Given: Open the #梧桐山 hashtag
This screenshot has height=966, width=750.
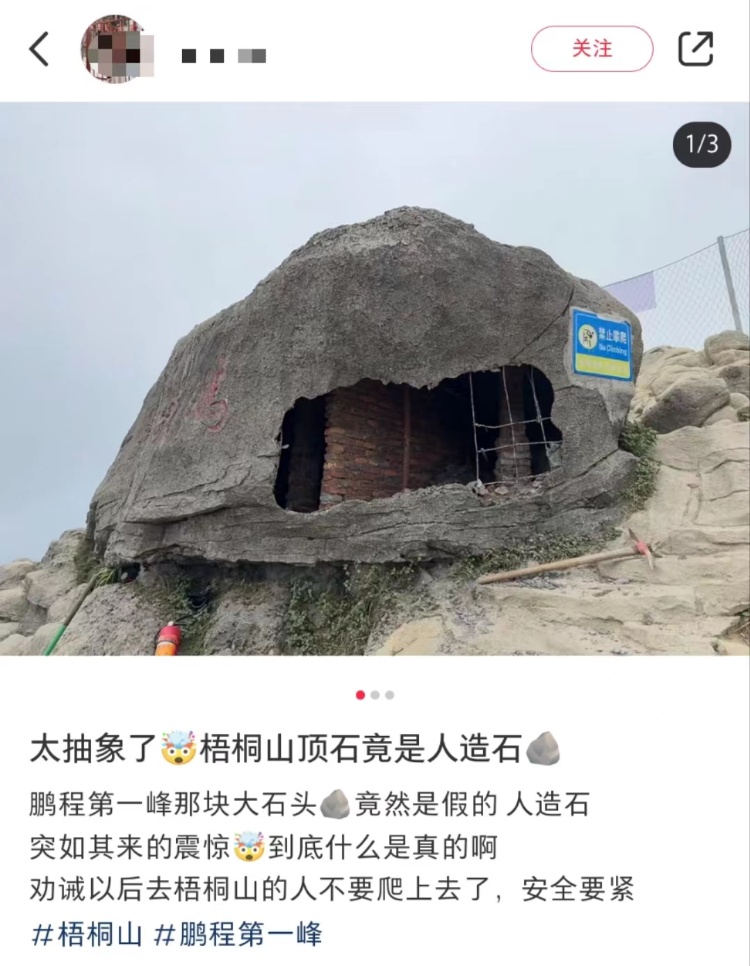Looking at the screenshot, I should point(87,935).
